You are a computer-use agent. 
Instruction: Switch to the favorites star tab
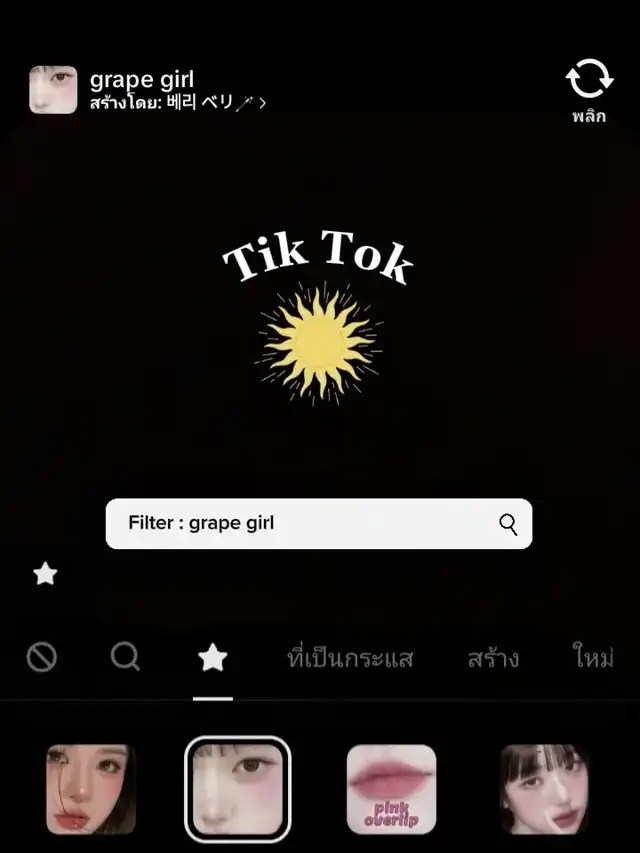(x=213, y=657)
